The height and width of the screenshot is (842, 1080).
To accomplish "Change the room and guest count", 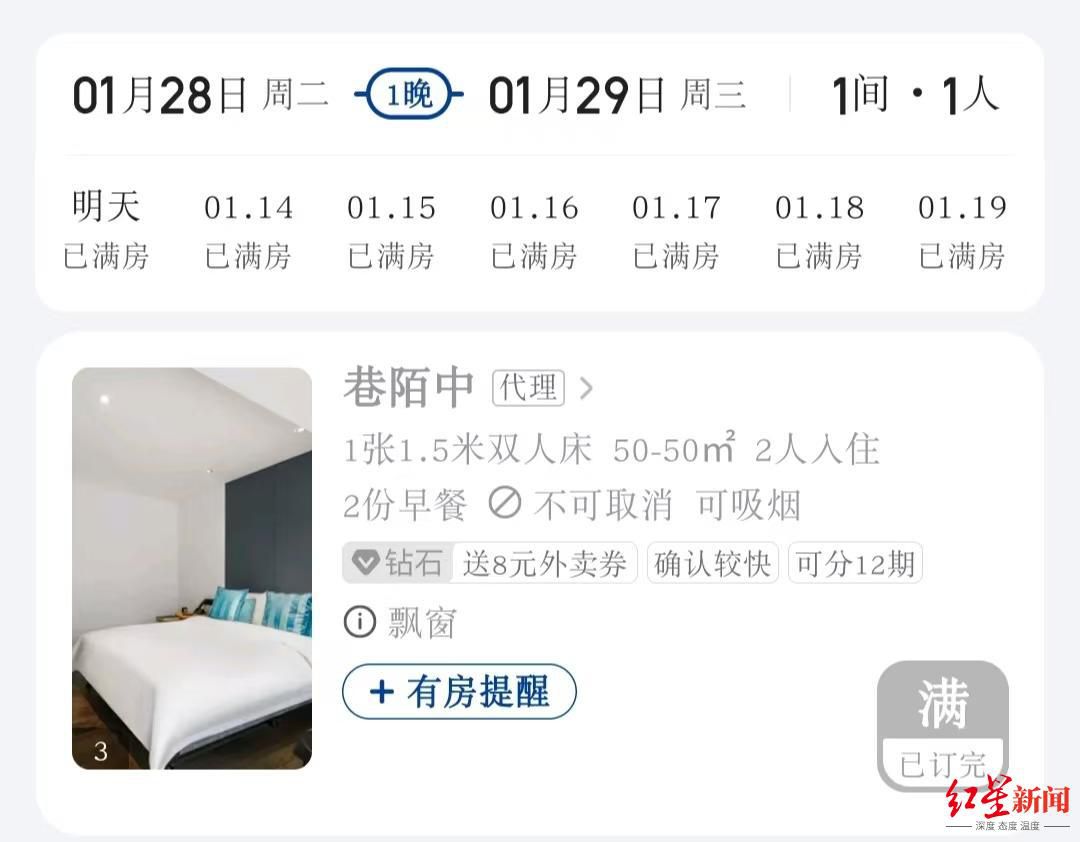I will 915,96.
